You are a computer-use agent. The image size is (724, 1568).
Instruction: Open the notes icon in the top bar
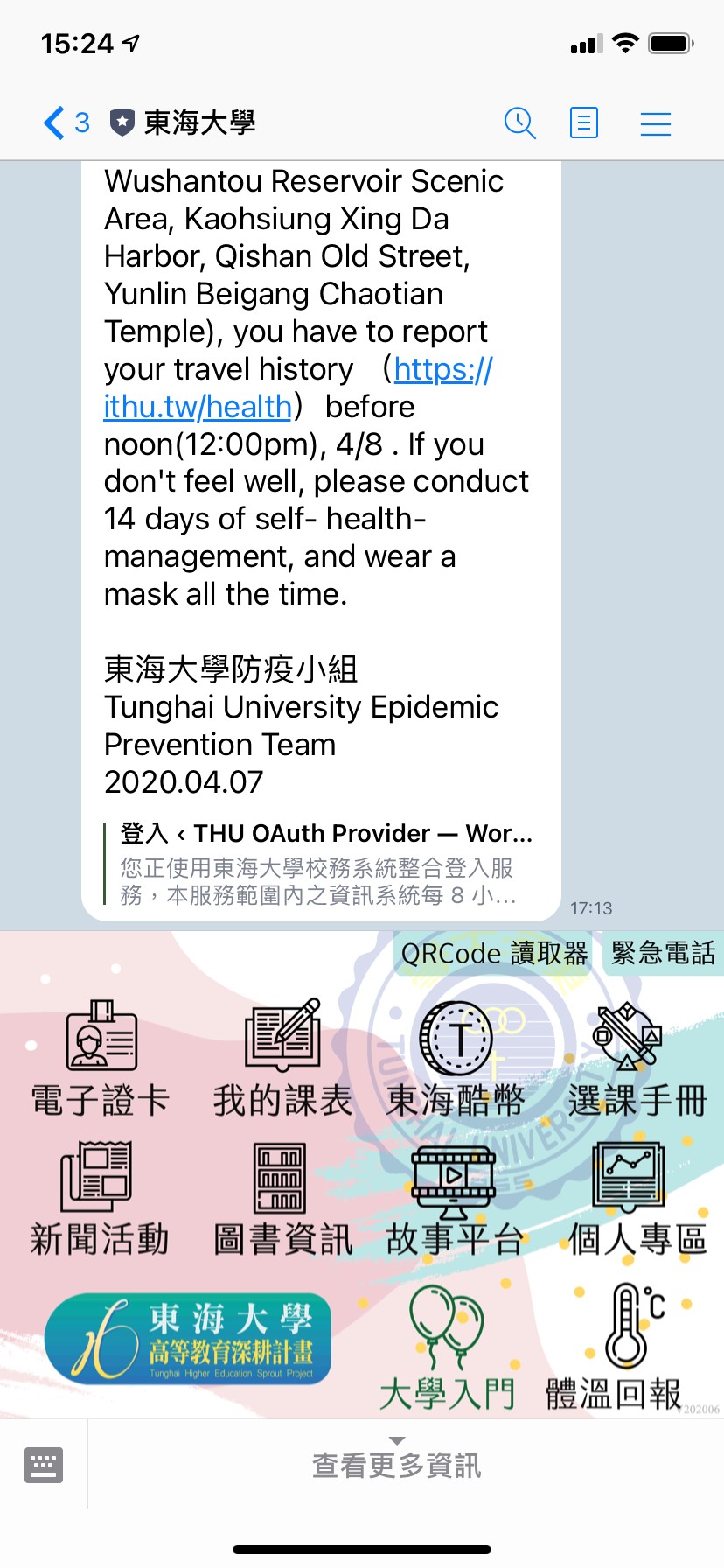(x=584, y=122)
